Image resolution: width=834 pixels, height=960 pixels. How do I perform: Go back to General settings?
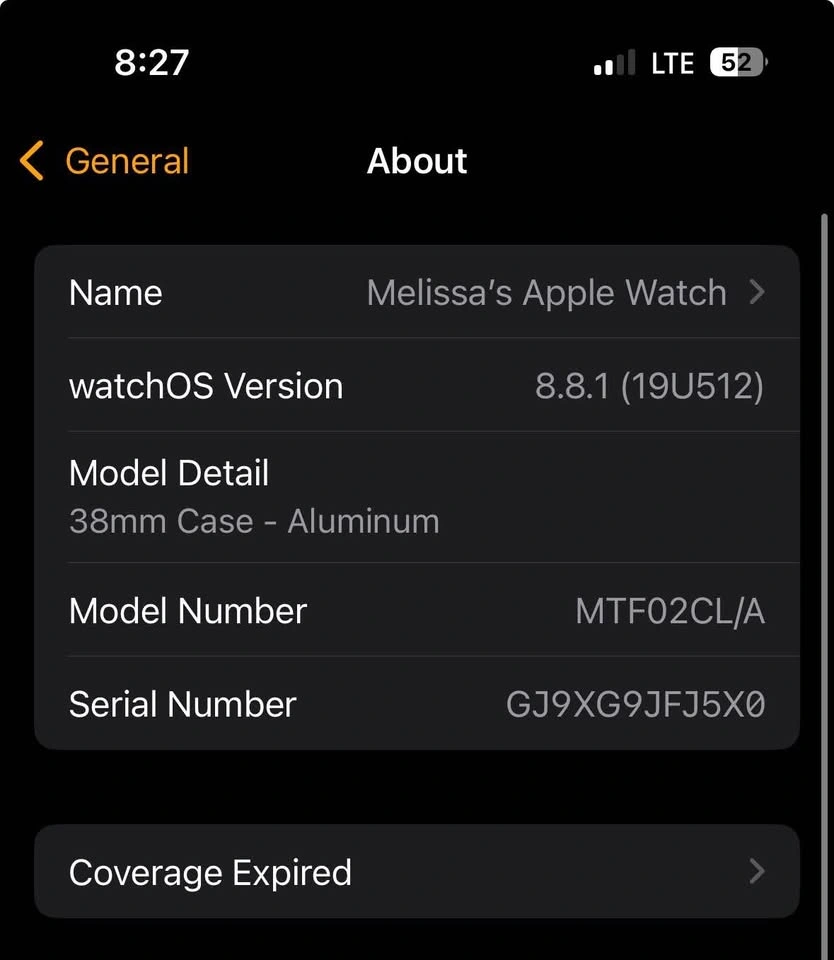[104, 161]
